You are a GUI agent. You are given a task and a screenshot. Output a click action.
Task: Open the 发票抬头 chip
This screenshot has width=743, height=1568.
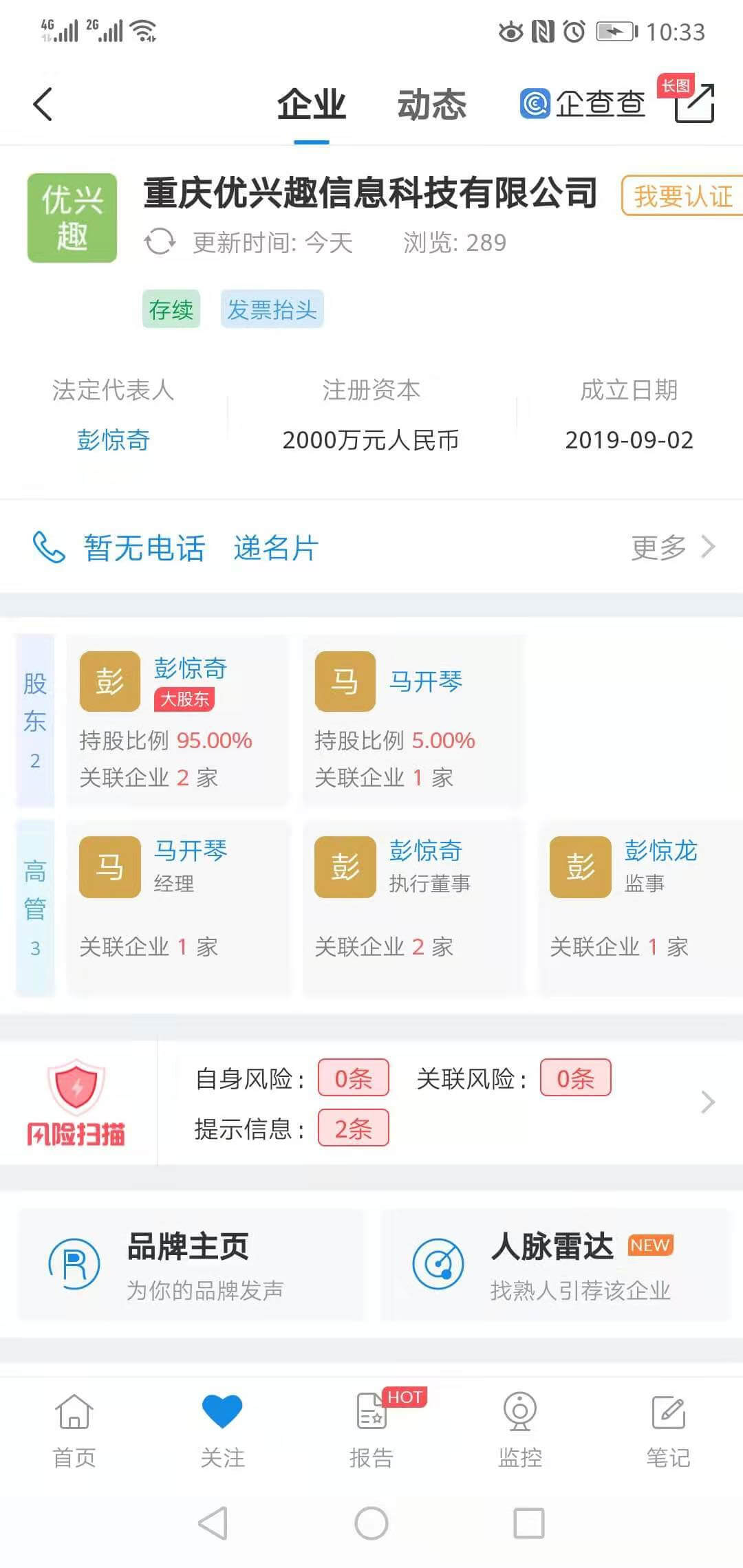click(272, 309)
